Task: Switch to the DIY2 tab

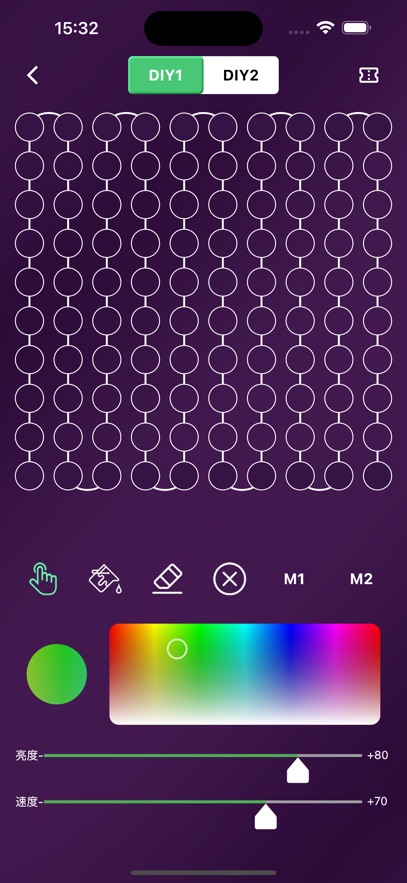Action: (x=241, y=75)
